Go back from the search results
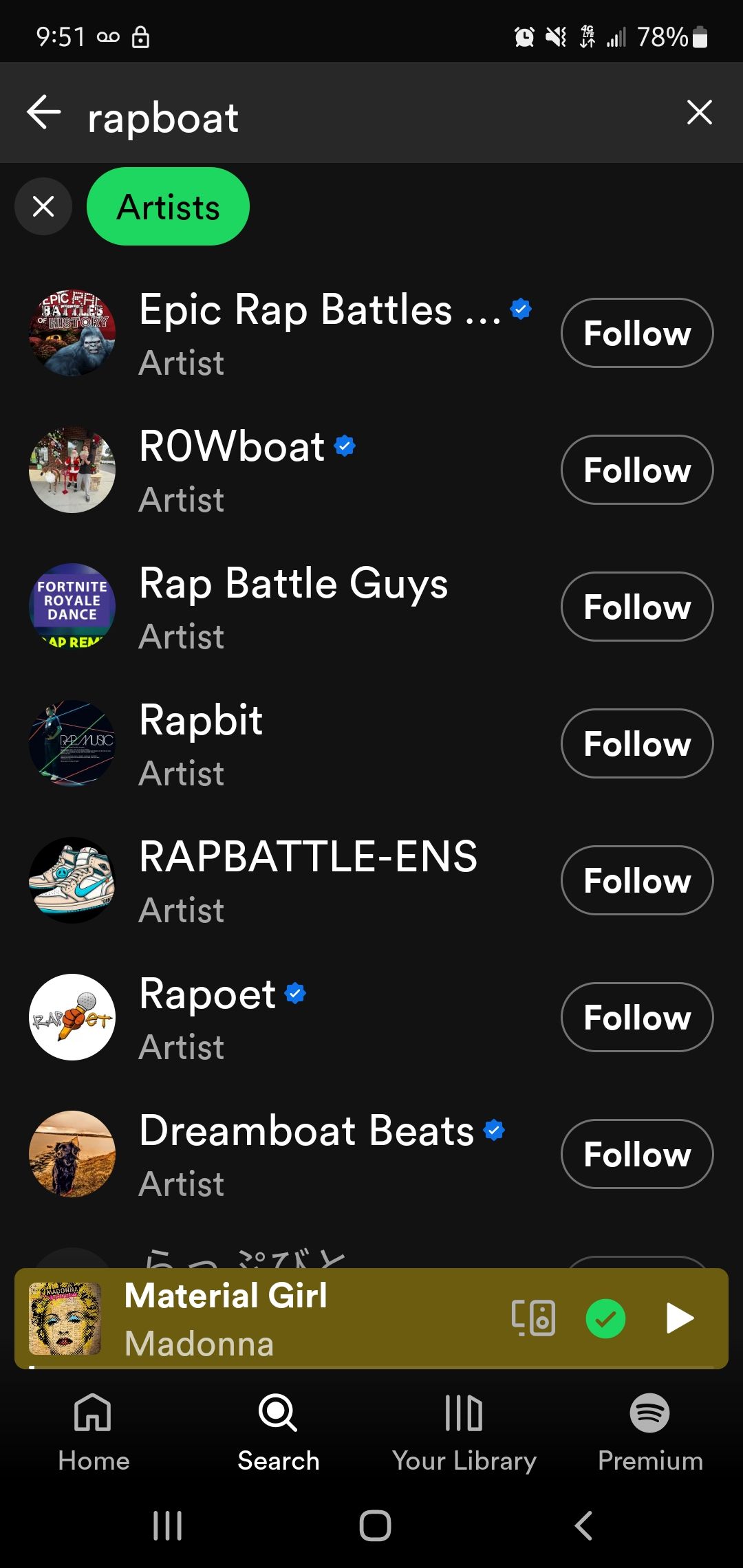The image size is (743, 1568). pos(44,113)
